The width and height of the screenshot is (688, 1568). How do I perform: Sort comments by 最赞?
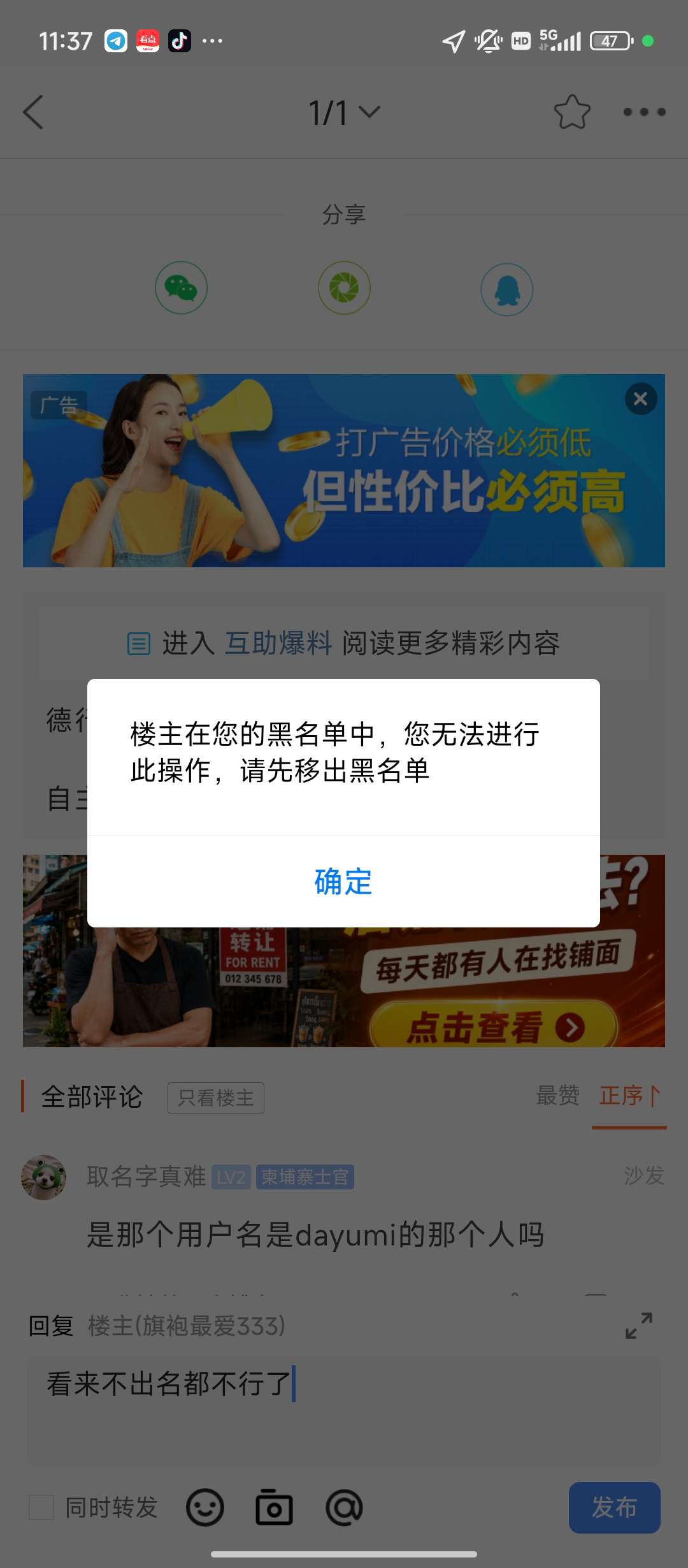[558, 1096]
